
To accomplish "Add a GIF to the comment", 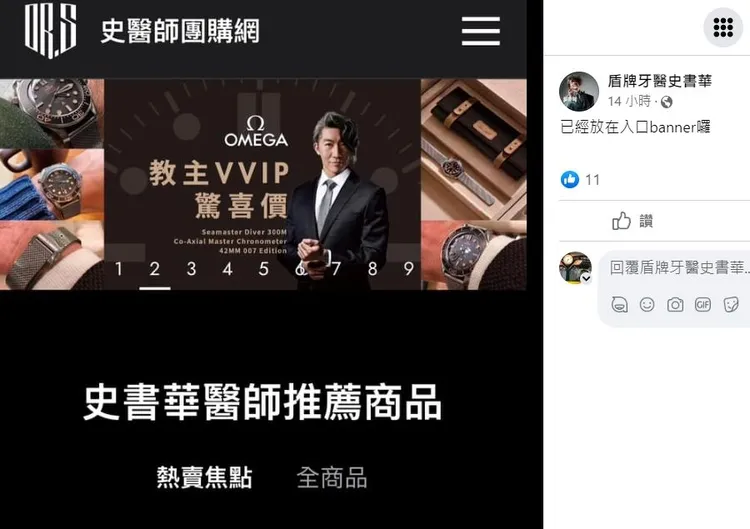I will coord(703,305).
